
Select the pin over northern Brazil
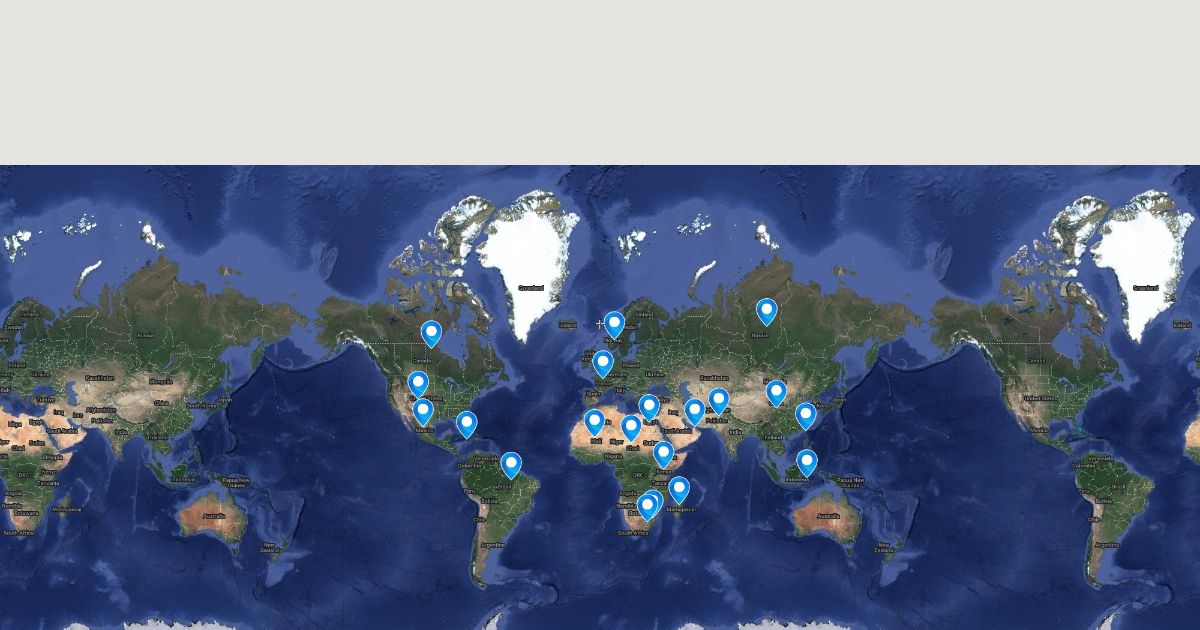click(511, 465)
